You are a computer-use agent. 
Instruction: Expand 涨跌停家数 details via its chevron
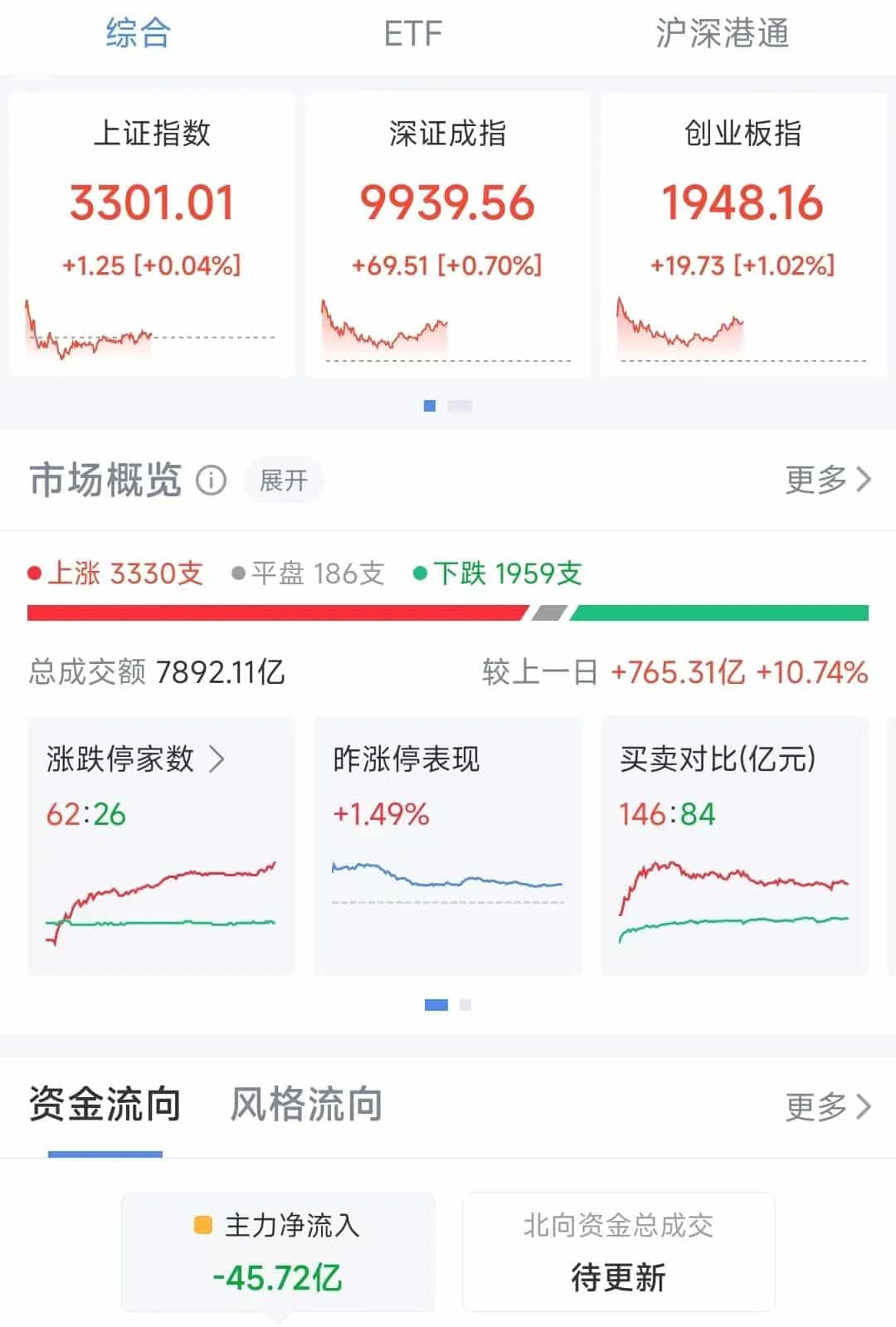click(217, 759)
